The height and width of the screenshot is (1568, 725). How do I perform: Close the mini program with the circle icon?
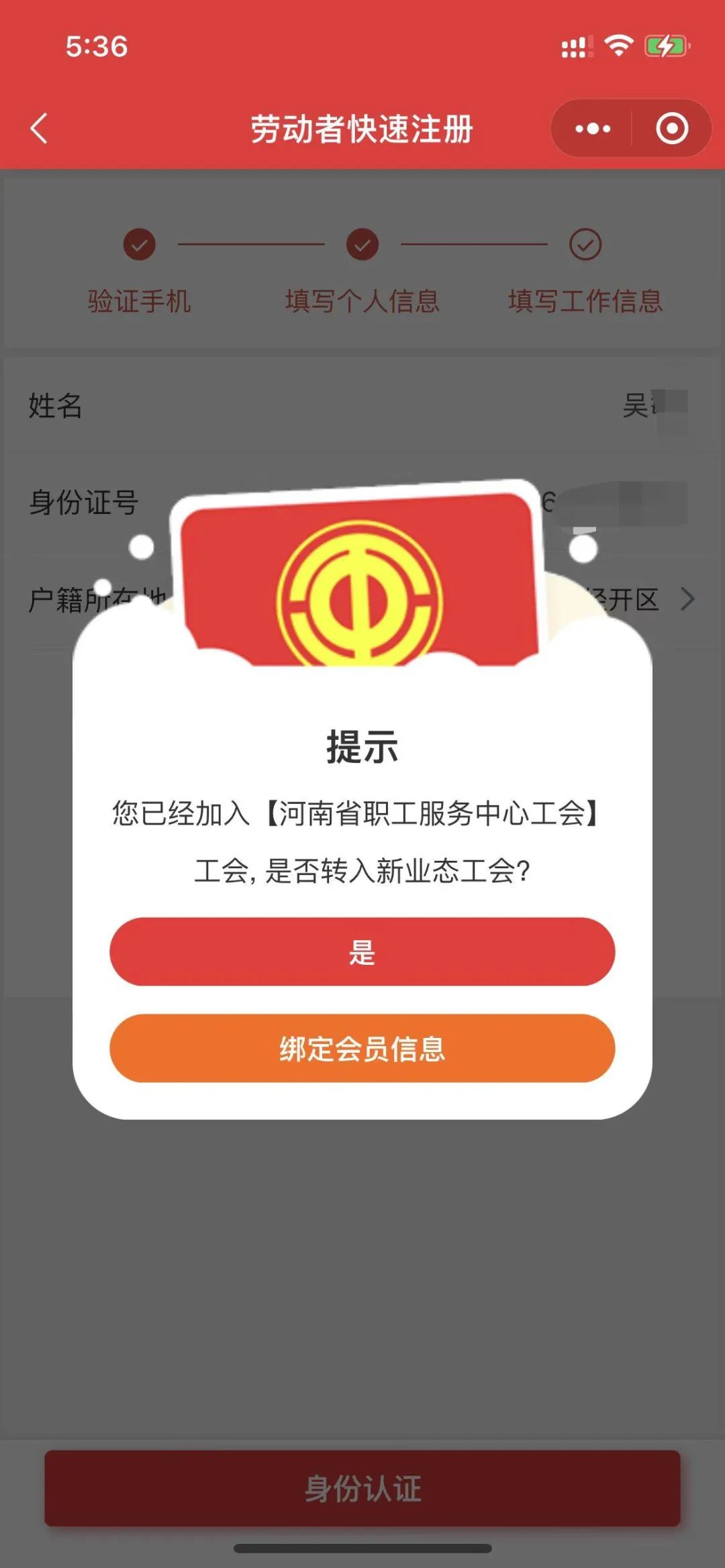point(672,128)
